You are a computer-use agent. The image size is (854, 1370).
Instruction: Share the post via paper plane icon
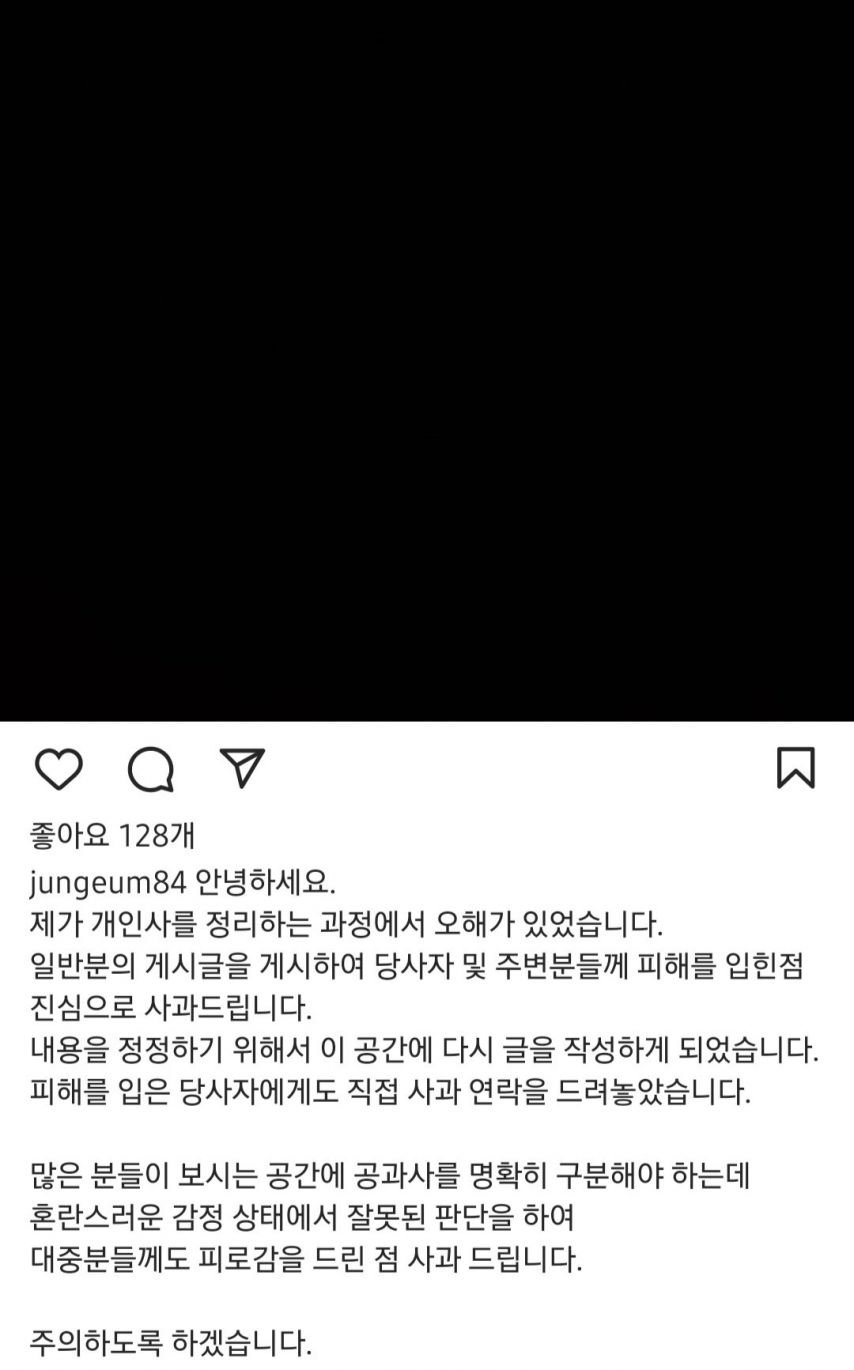241,767
